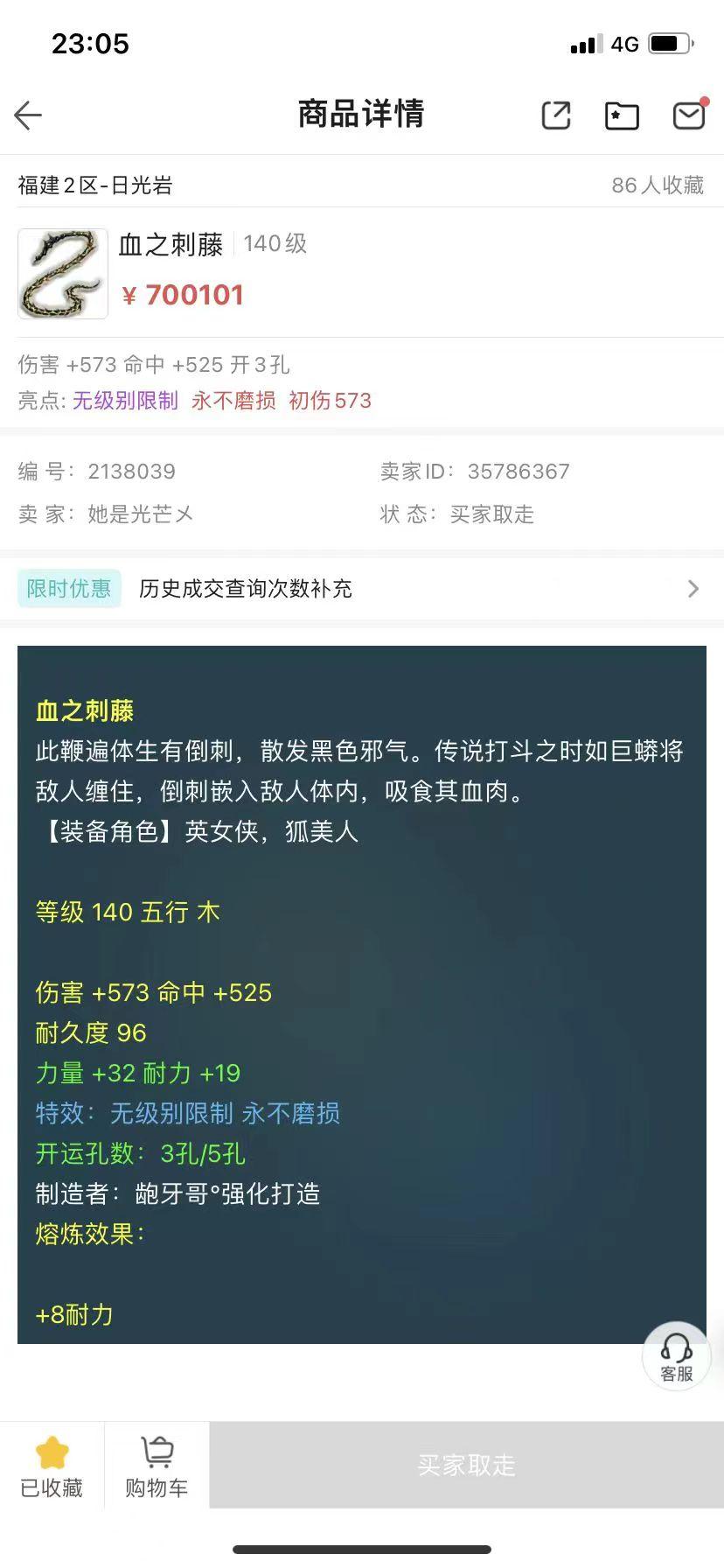
Task: View the 血之刺藤 item image
Action: (63, 274)
